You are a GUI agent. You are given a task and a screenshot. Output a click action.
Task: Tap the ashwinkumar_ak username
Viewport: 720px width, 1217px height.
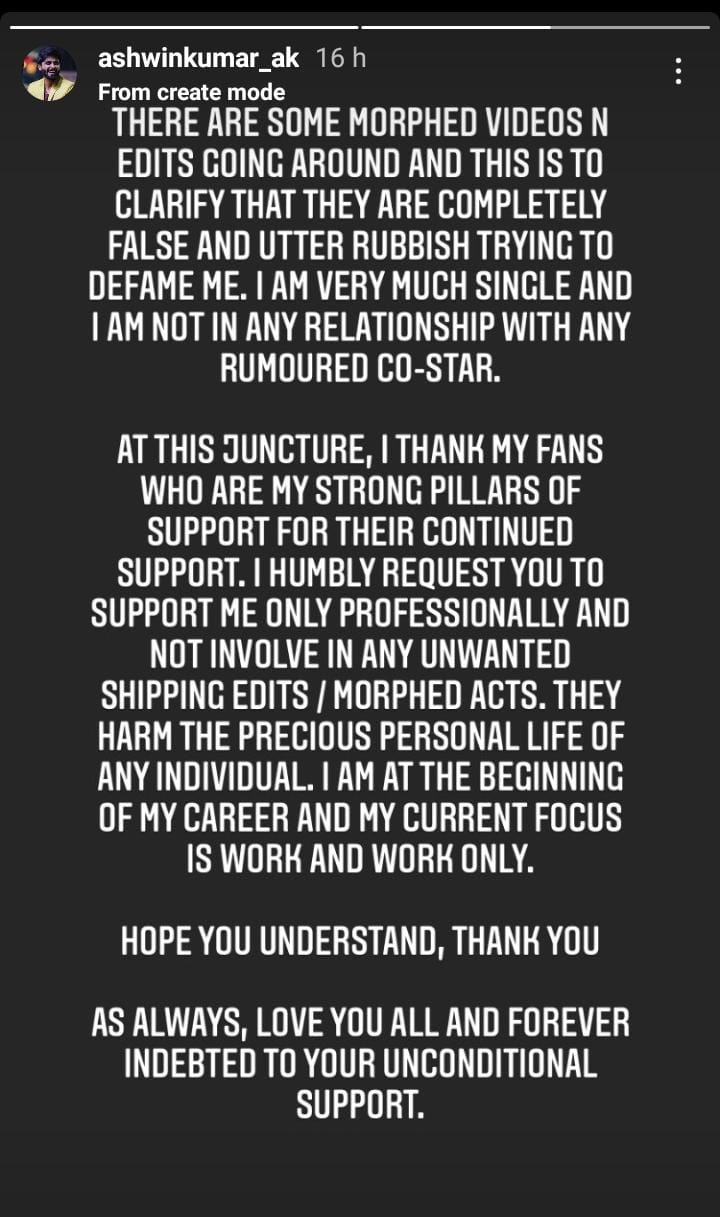tap(198, 59)
